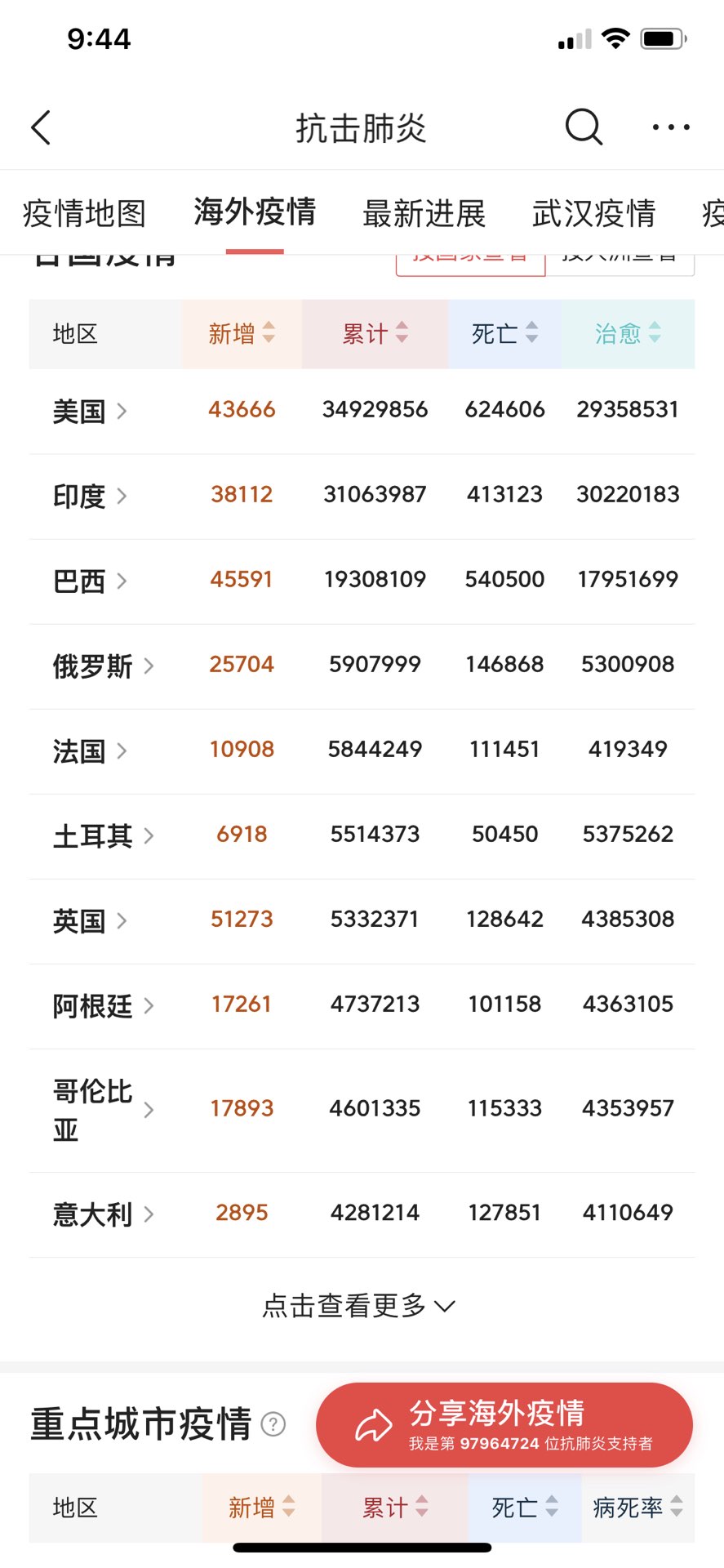Open details for 俄罗斯
The height and width of the screenshot is (1568, 724).
103,666
